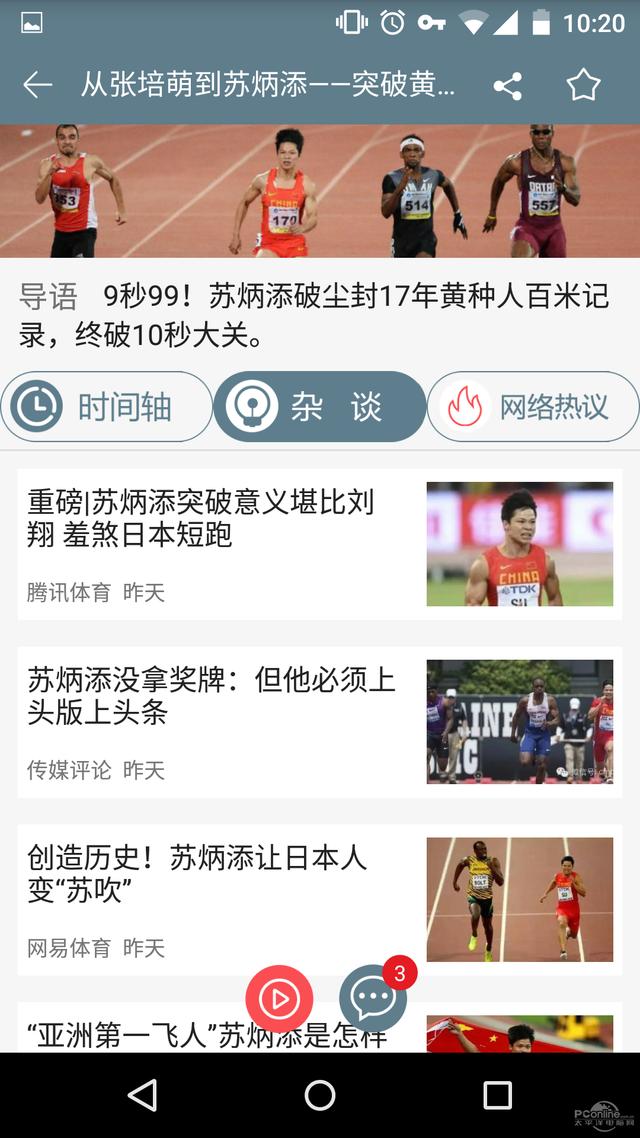Tap the sprinters header banner image
The image size is (640, 1138).
pos(320,191)
